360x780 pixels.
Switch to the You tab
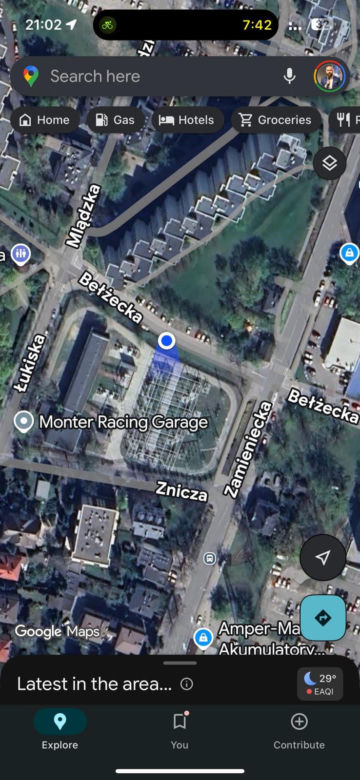click(x=180, y=729)
